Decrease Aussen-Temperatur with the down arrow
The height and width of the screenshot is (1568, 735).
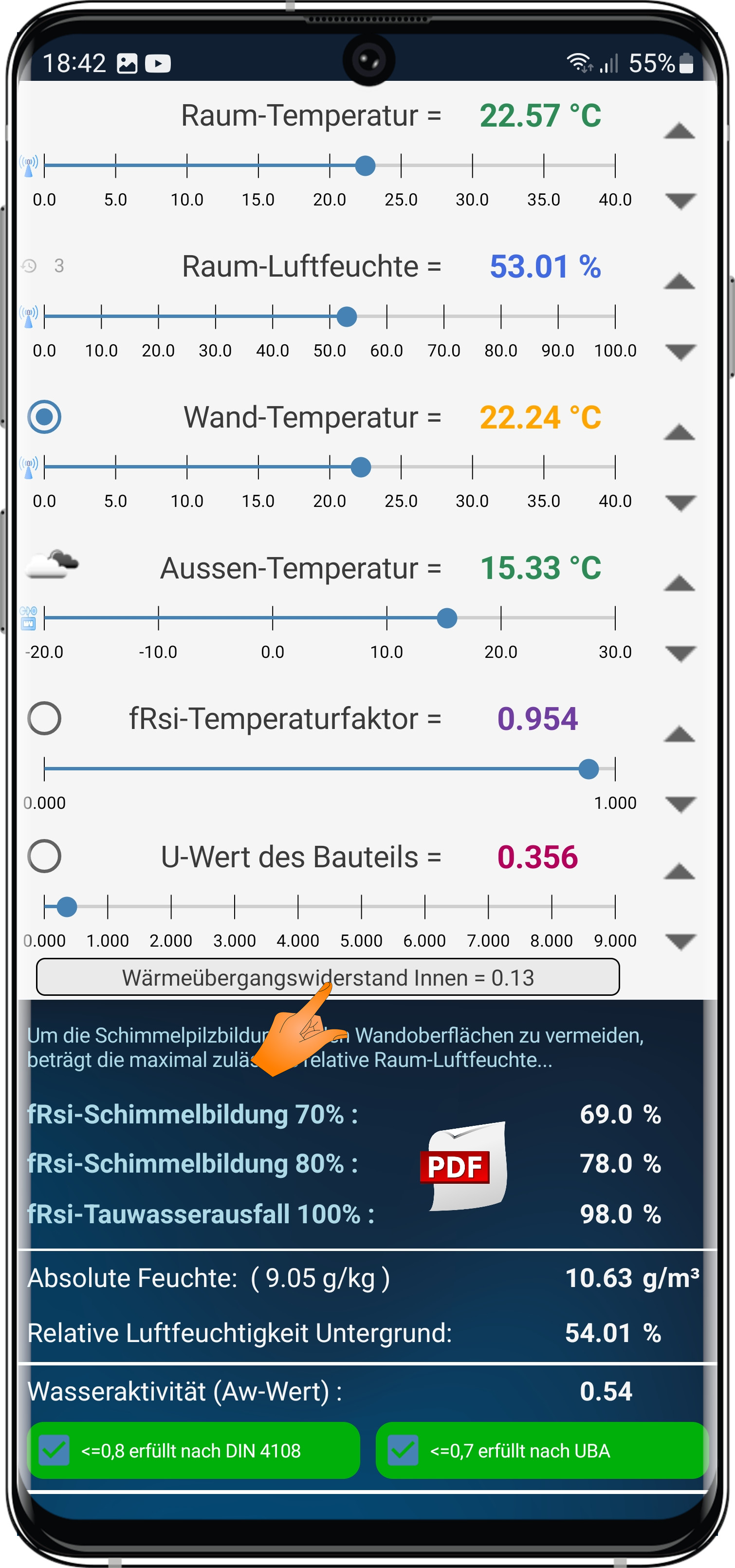(680, 653)
